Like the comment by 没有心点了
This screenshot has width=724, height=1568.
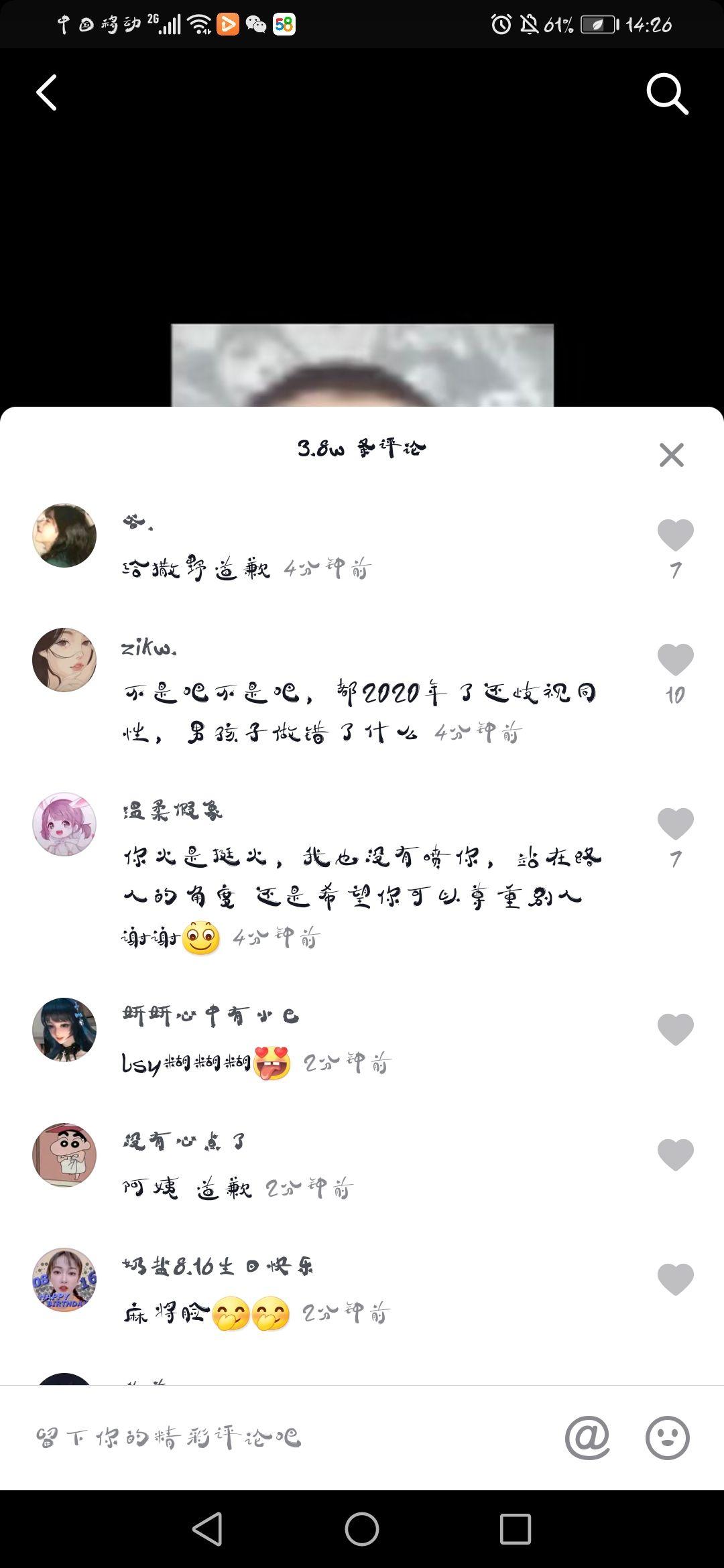click(x=675, y=1155)
